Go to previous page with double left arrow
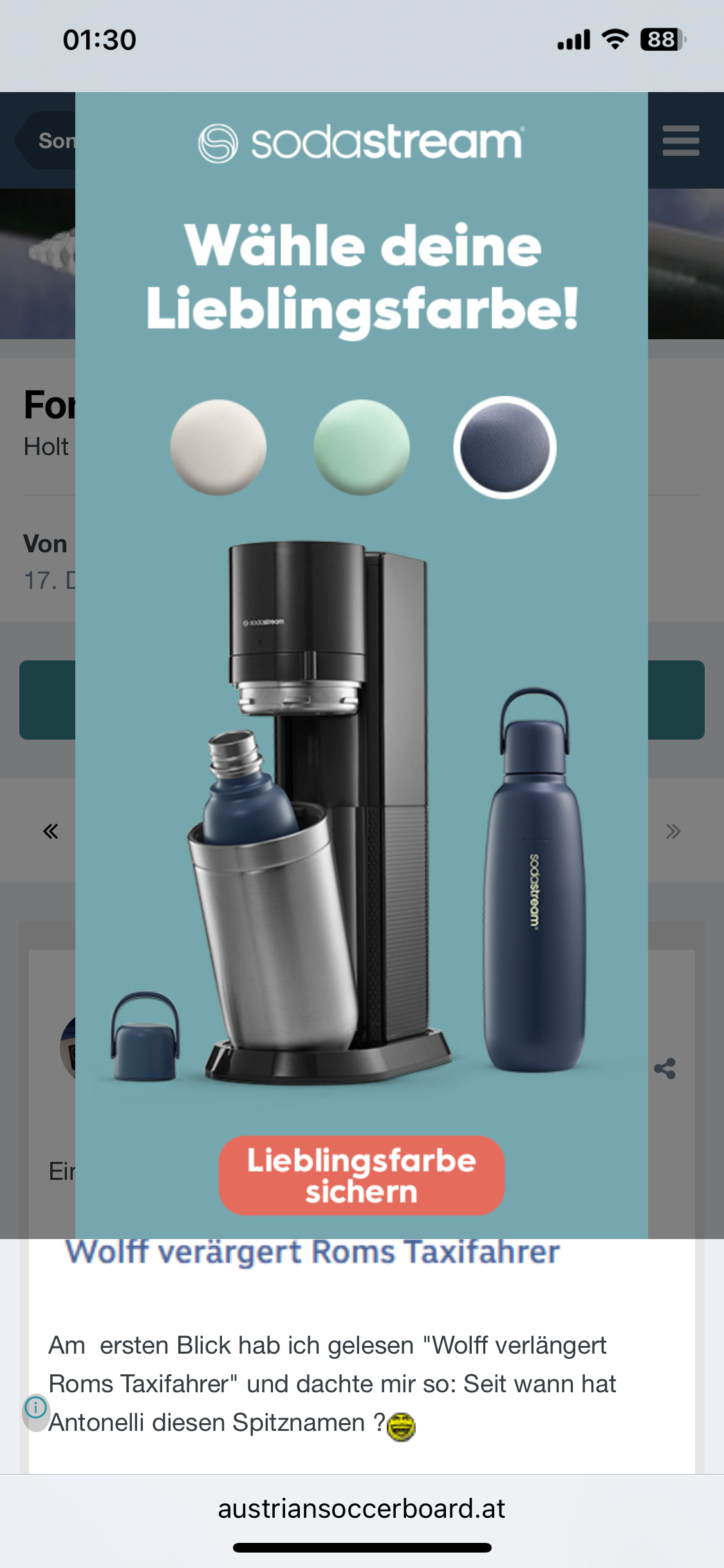The height and width of the screenshot is (1568, 724). [50, 831]
